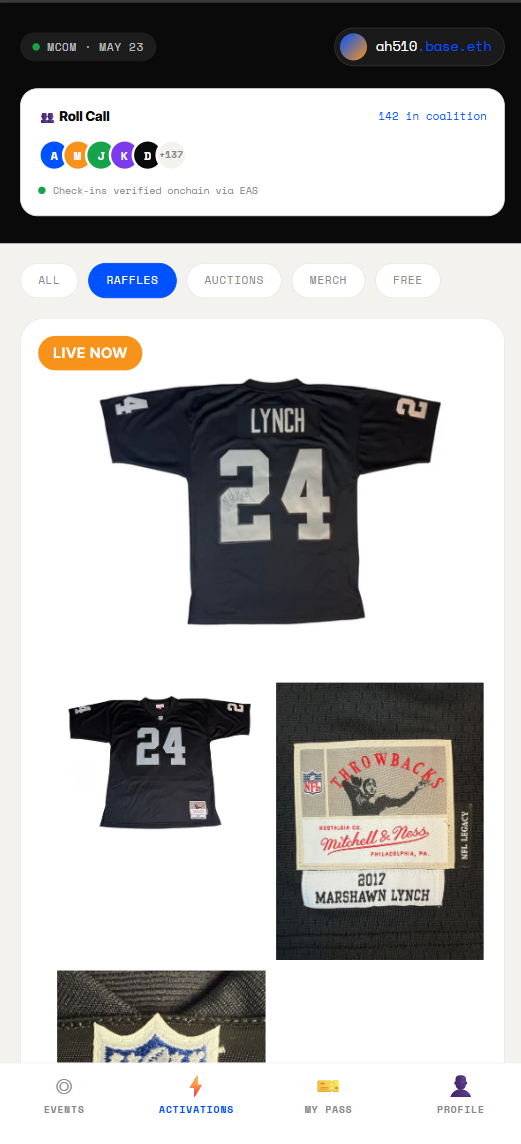This screenshot has width=521, height=1144.
Task: Show only FREE activations
Action: click(x=407, y=280)
